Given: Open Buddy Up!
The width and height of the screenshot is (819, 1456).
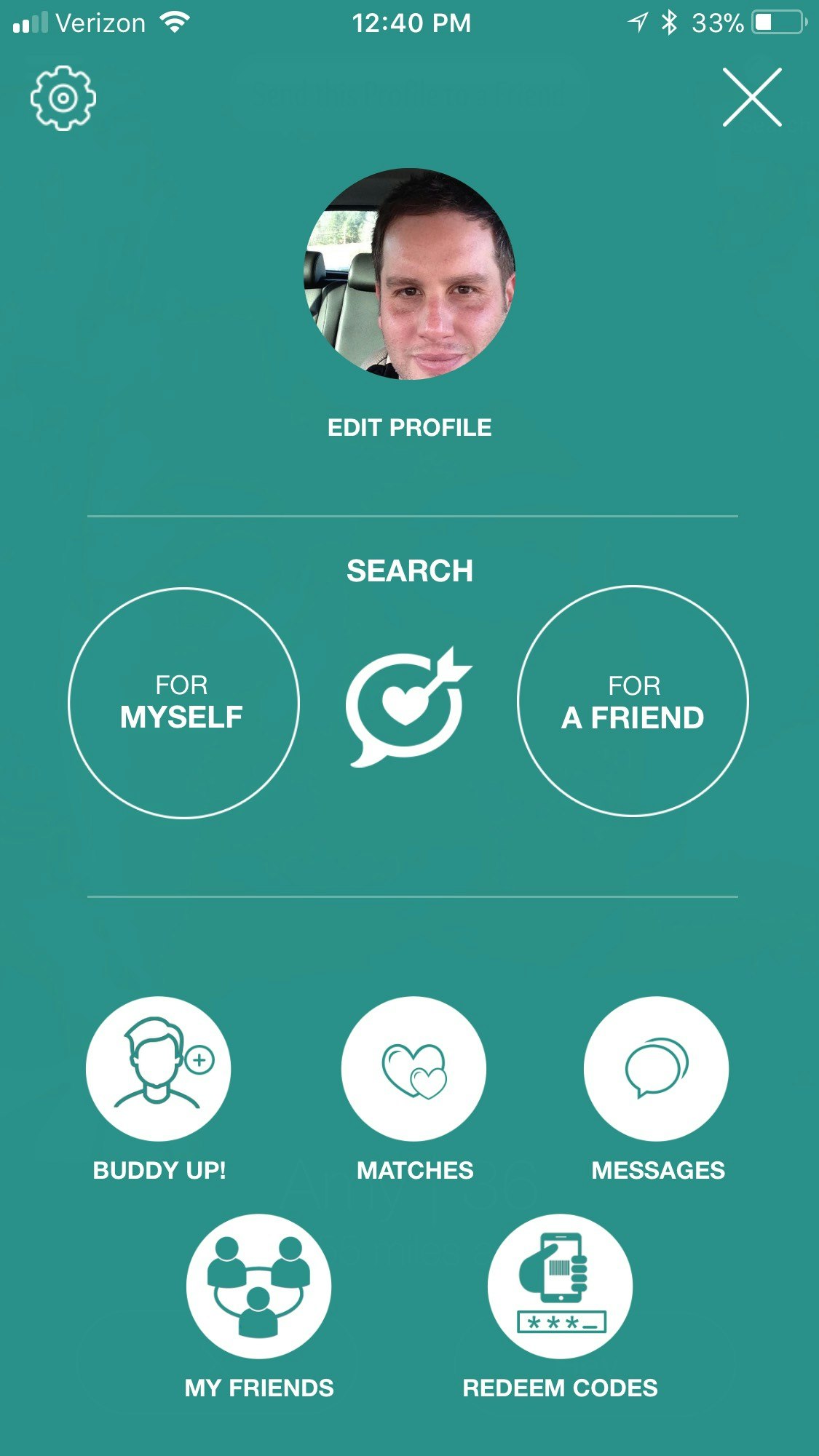Looking at the screenshot, I should (x=159, y=1068).
